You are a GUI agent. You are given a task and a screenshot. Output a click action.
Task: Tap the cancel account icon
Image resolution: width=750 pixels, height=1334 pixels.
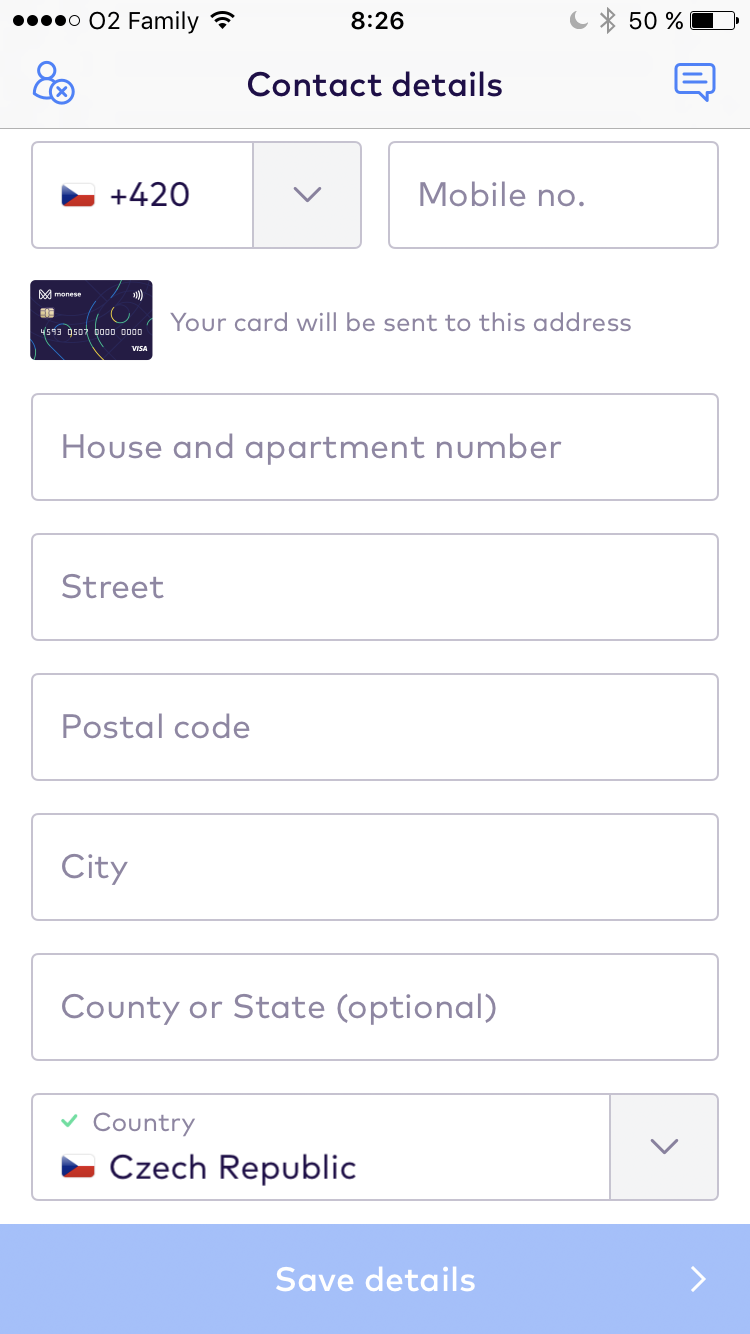[x=54, y=83]
